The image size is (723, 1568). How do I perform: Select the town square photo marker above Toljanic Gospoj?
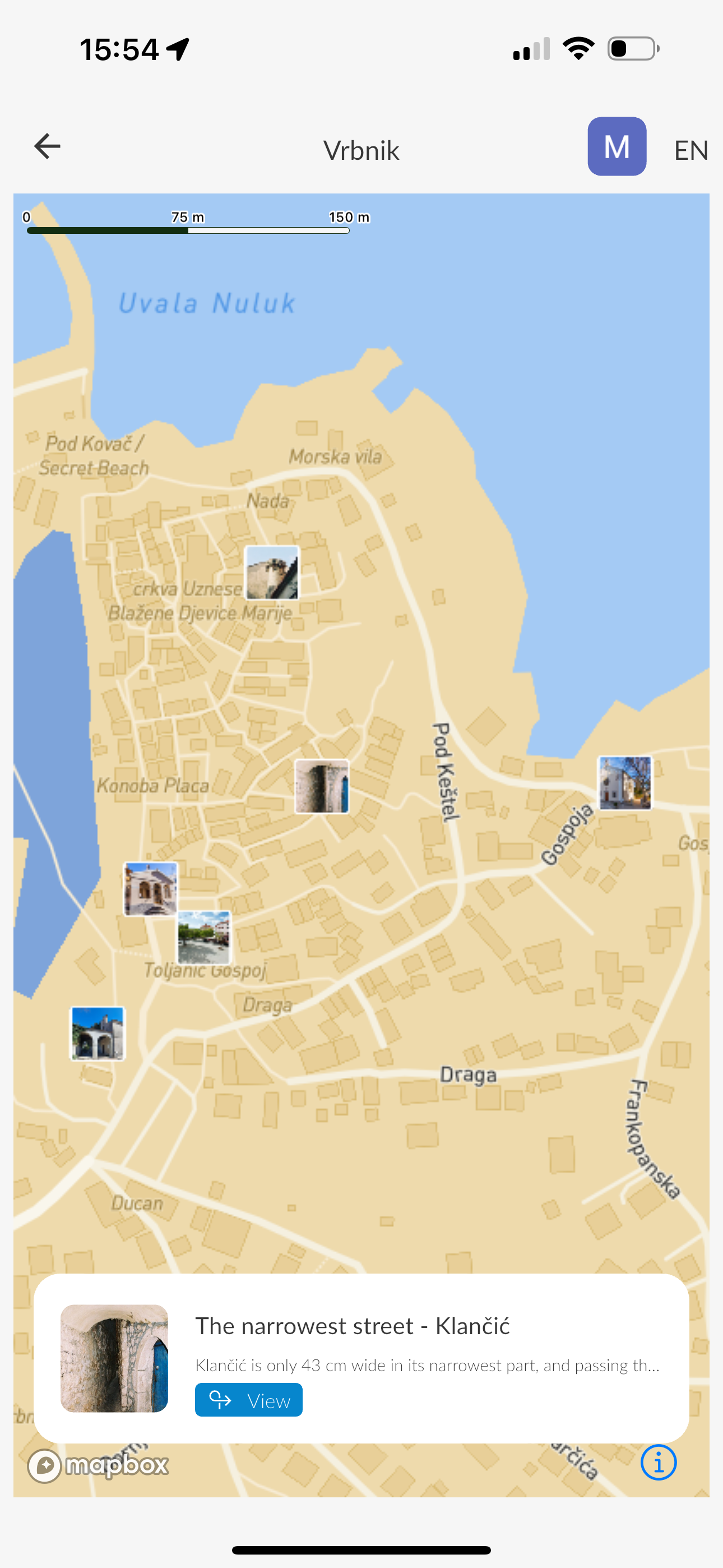coord(205,937)
